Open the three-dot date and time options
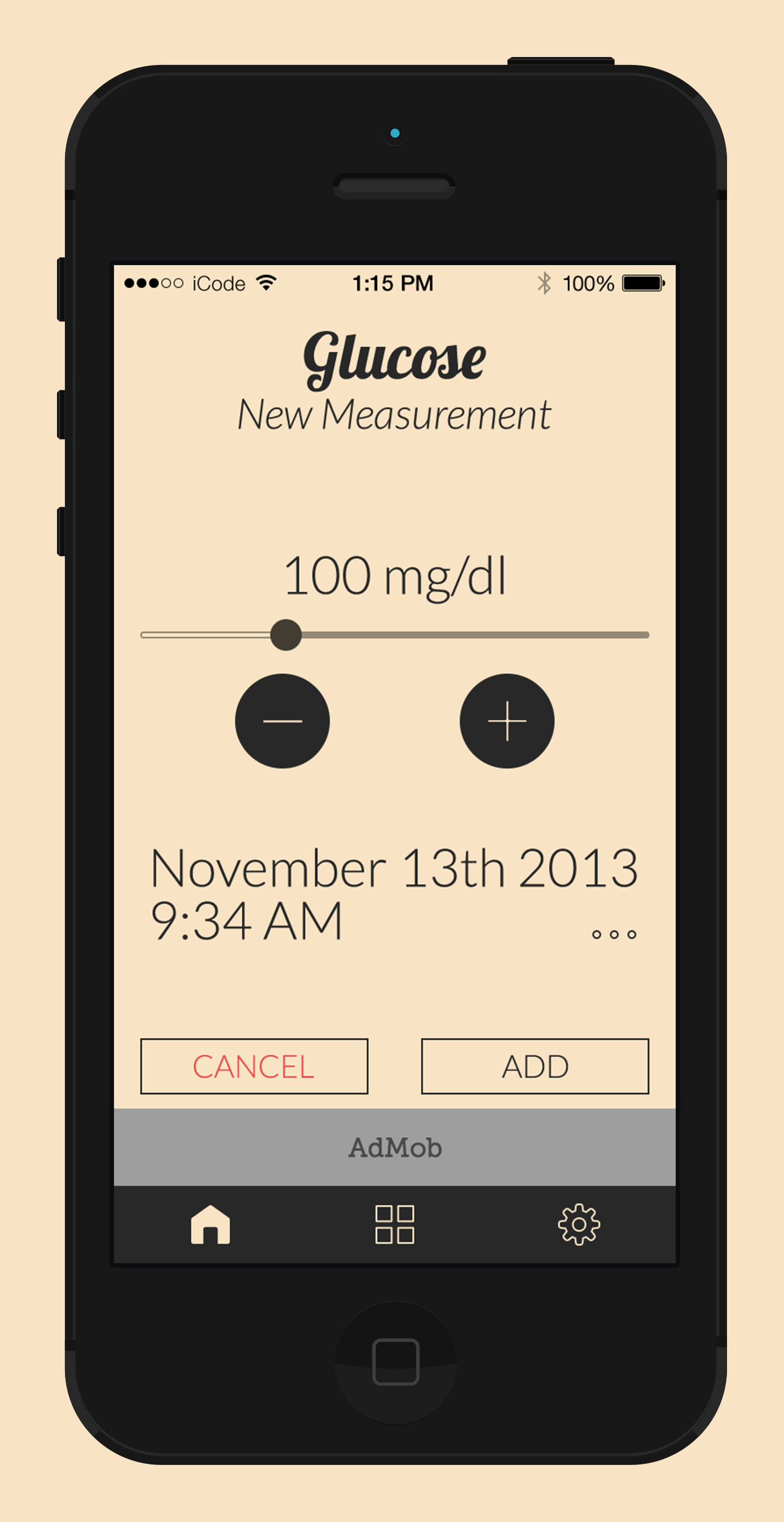This screenshot has width=784, height=1522. pos(614,934)
